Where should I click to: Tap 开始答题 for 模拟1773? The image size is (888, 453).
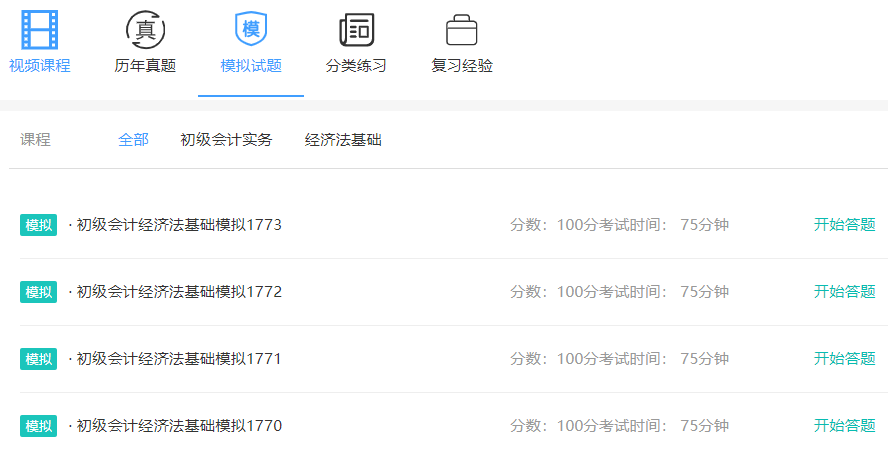point(844,225)
